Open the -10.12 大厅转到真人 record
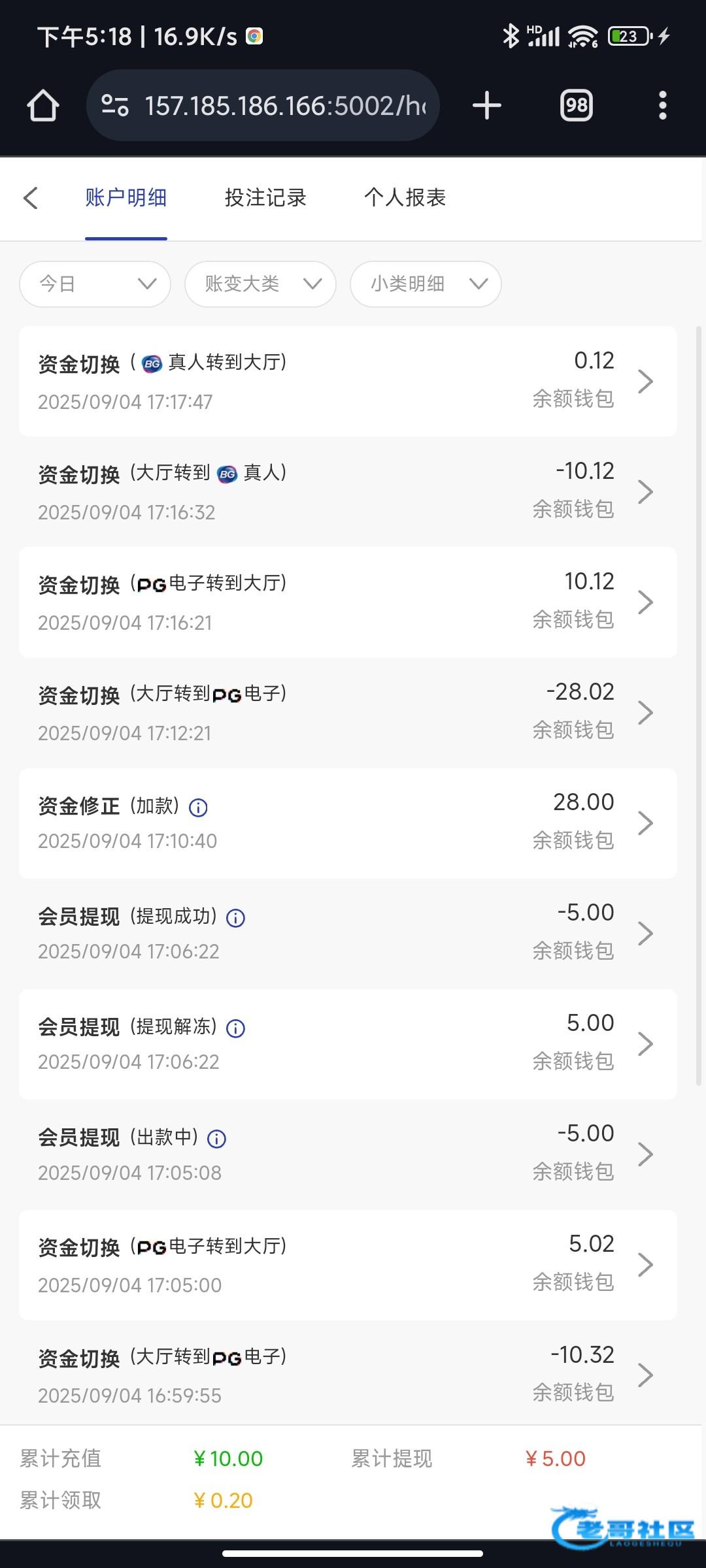Screen dimensions: 706x1568 pyautogui.click(x=348, y=491)
